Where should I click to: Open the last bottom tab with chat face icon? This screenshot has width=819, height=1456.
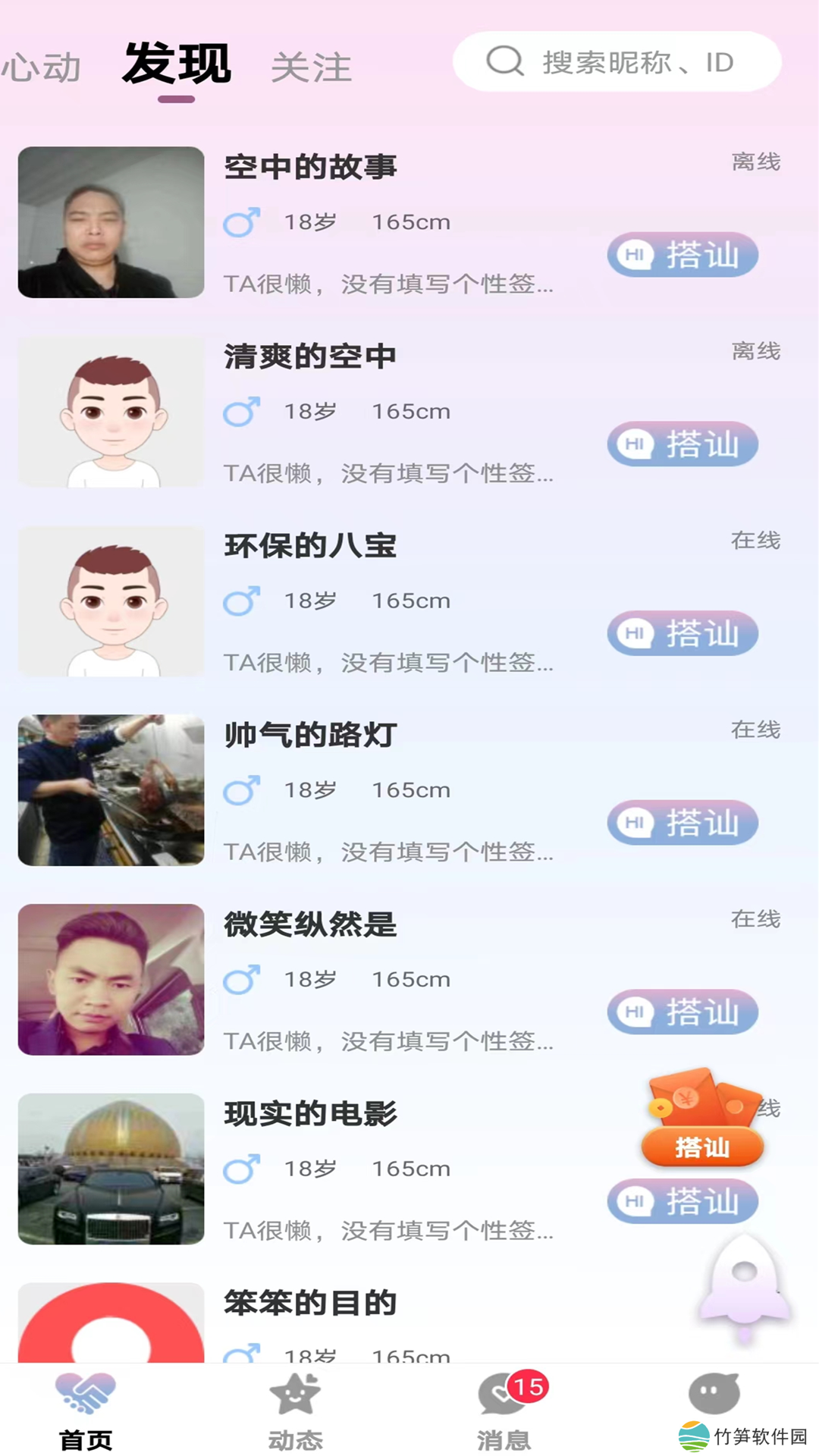tap(714, 1395)
